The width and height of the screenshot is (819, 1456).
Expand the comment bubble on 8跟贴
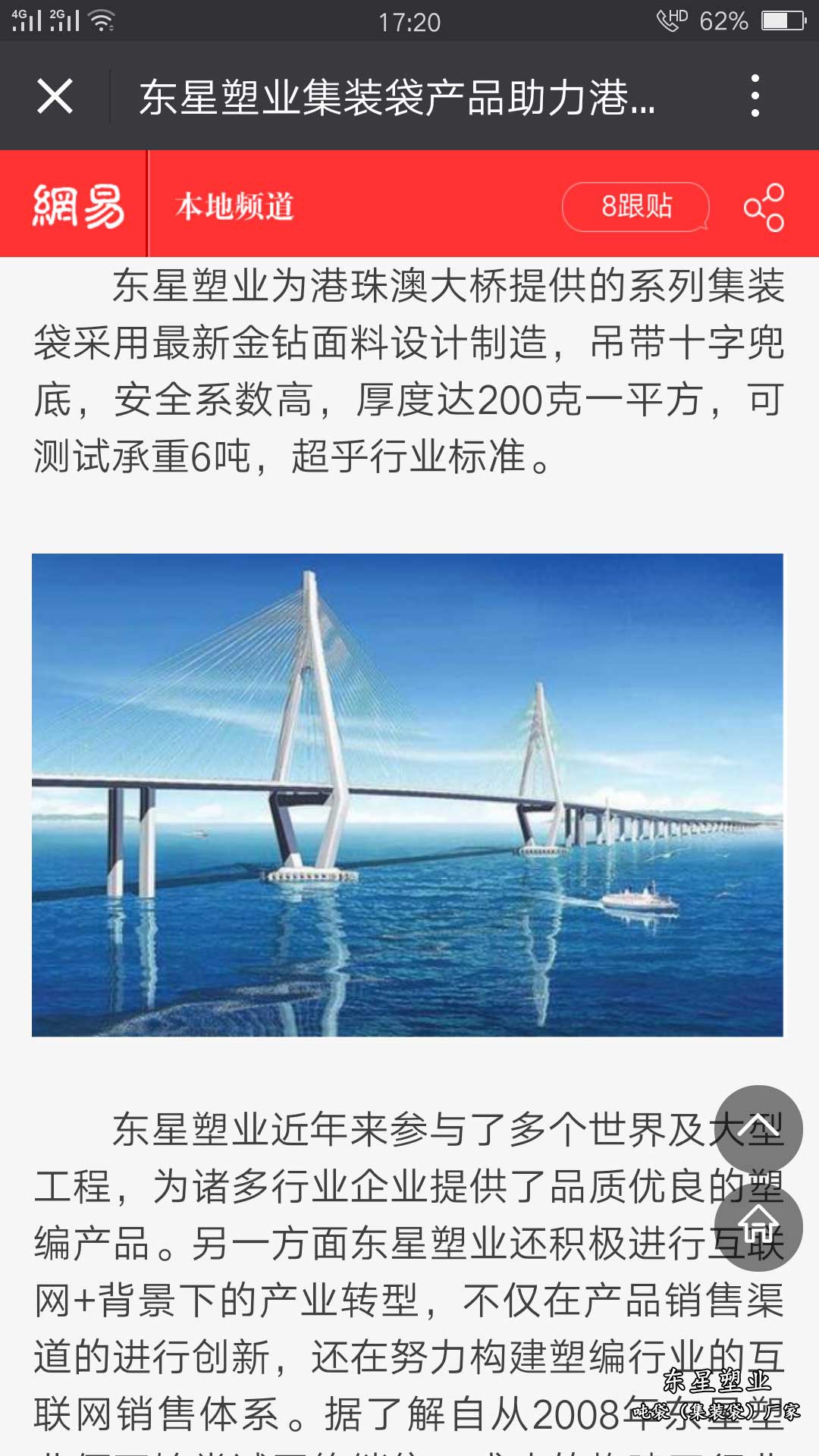pos(635,206)
